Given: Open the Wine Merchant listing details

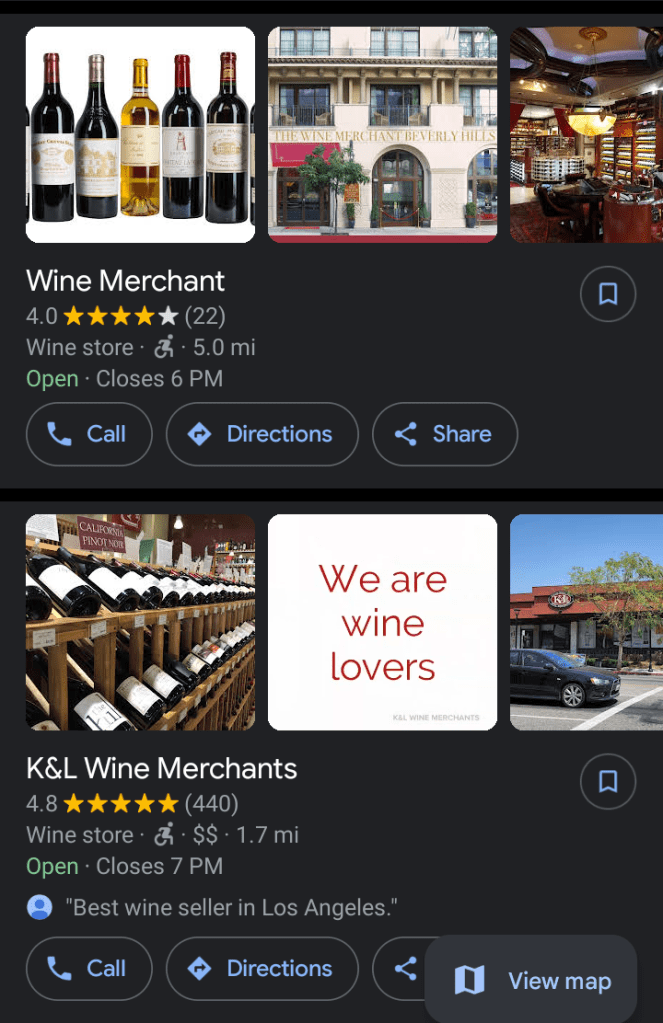Looking at the screenshot, I should (125, 281).
